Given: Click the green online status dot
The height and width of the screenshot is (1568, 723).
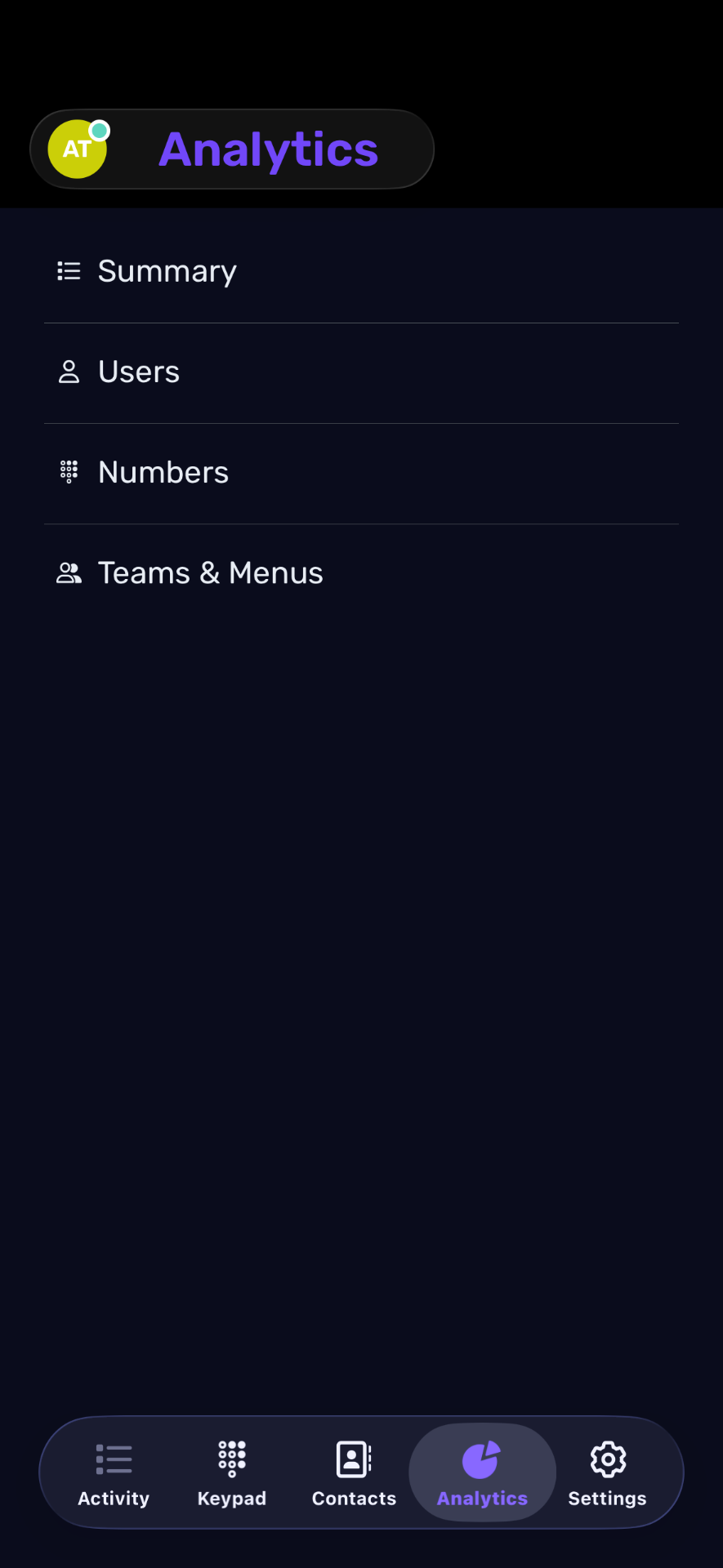Looking at the screenshot, I should (99, 129).
